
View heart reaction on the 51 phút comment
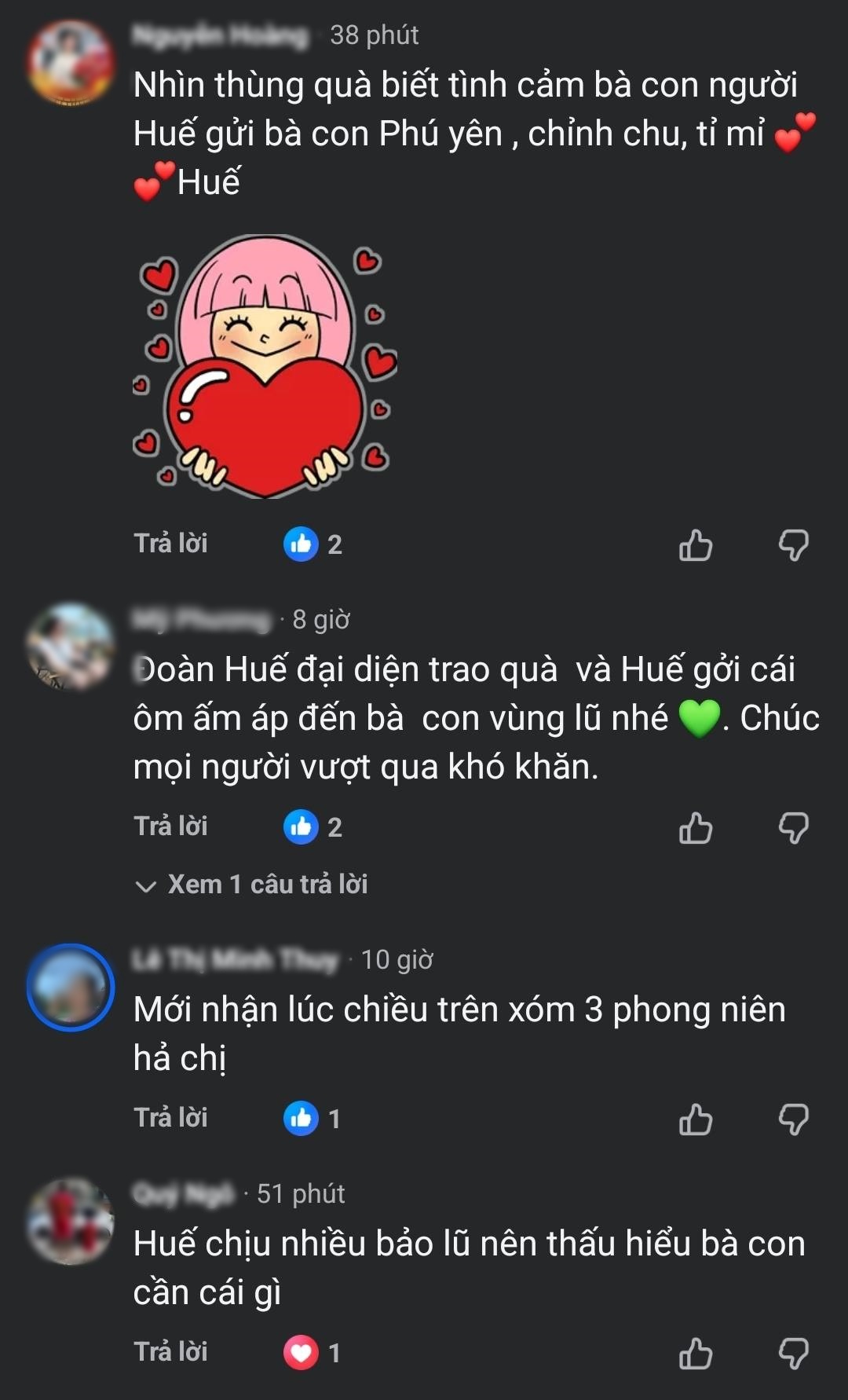coord(312,1353)
